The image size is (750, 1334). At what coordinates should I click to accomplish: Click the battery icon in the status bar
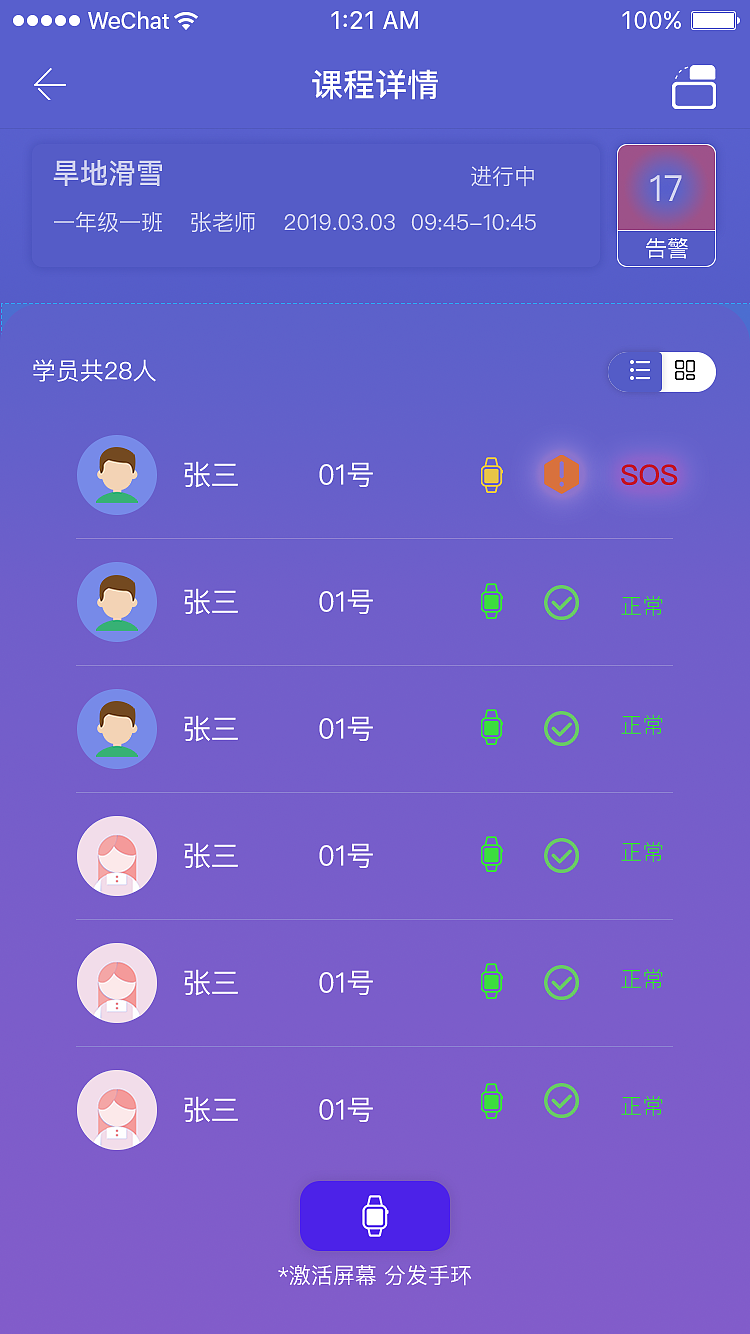(713, 18)
